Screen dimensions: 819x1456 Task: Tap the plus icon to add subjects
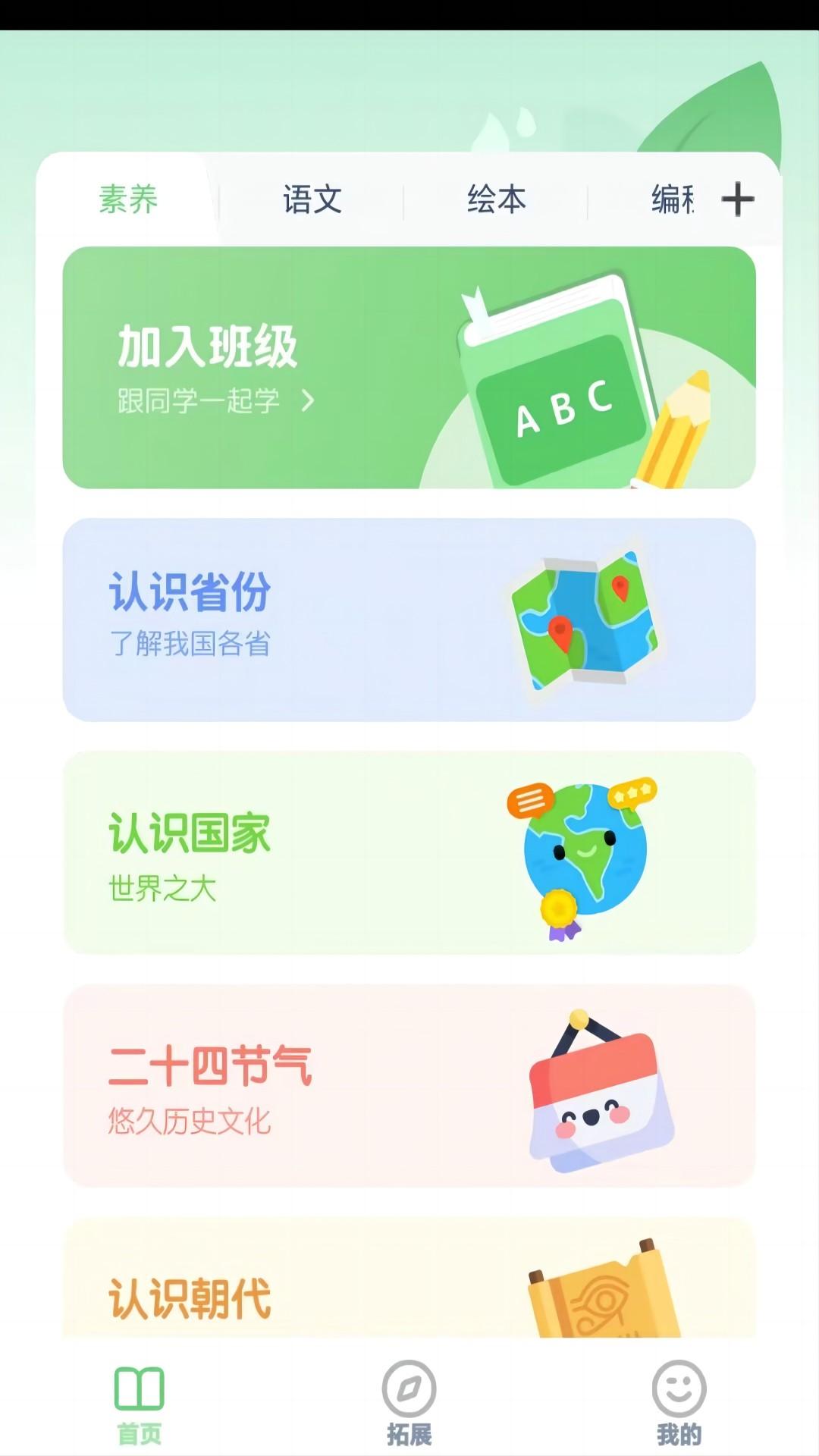[x=737, y=199]
